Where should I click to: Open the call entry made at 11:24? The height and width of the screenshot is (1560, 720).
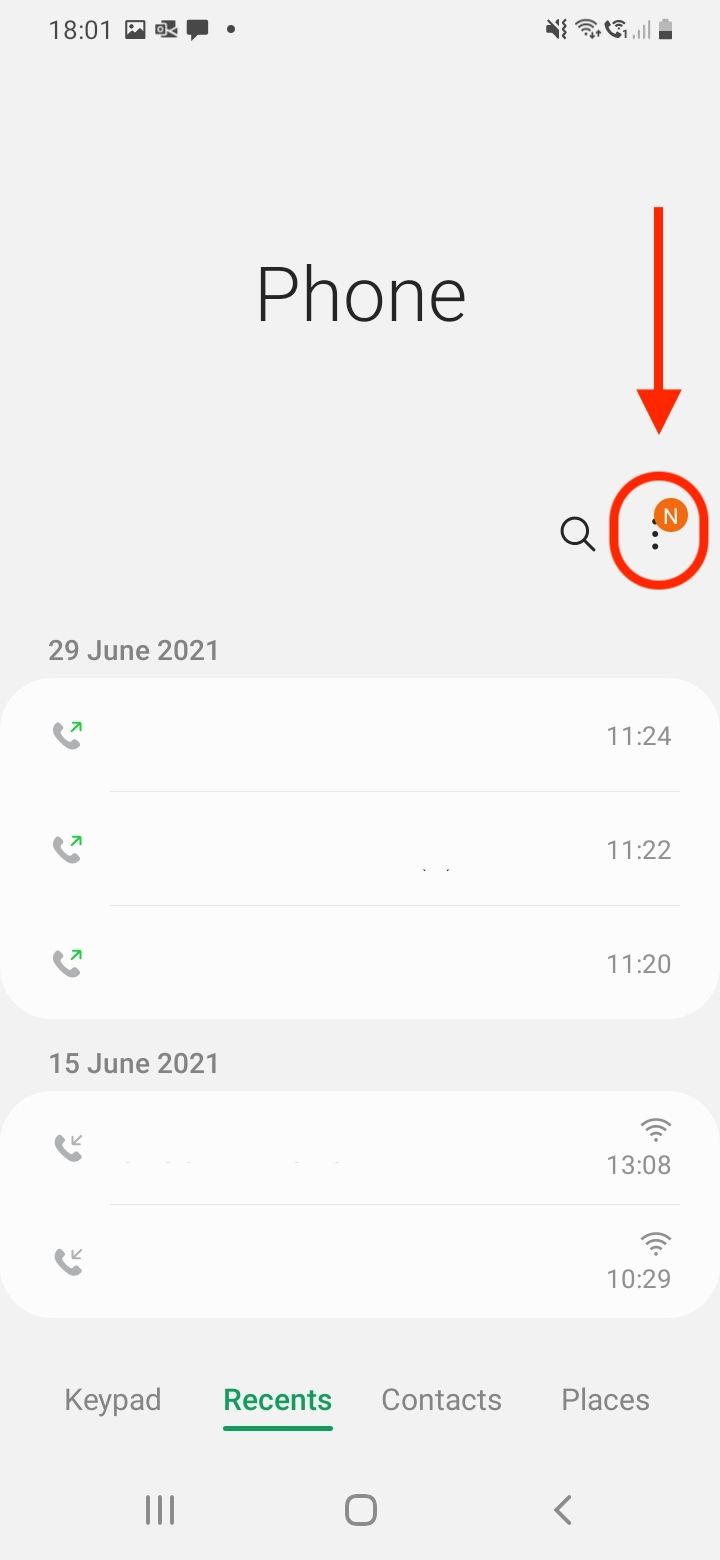(360, 735)
